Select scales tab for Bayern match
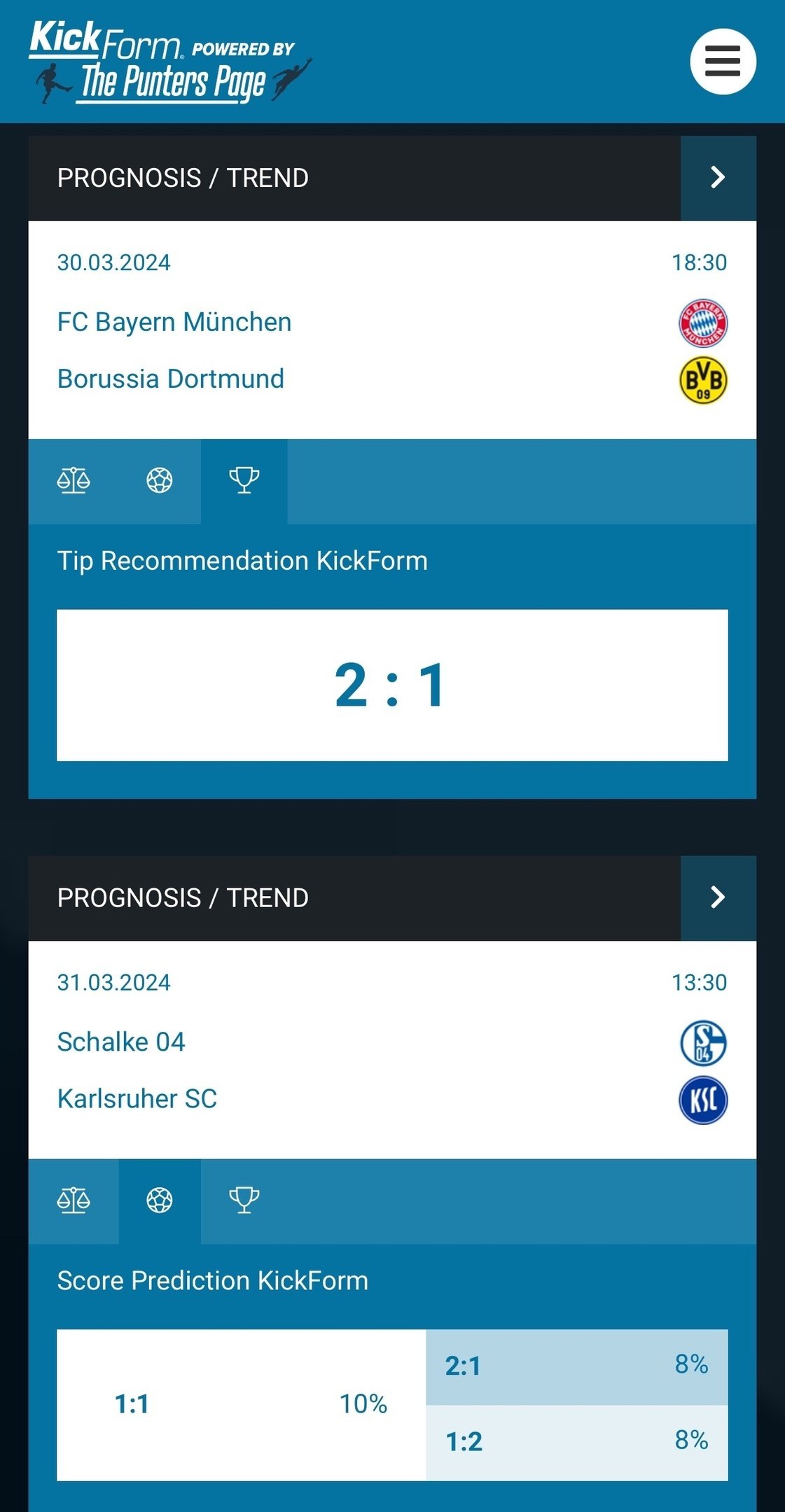This screenshot has width=785, height=1512. (74, 481)
